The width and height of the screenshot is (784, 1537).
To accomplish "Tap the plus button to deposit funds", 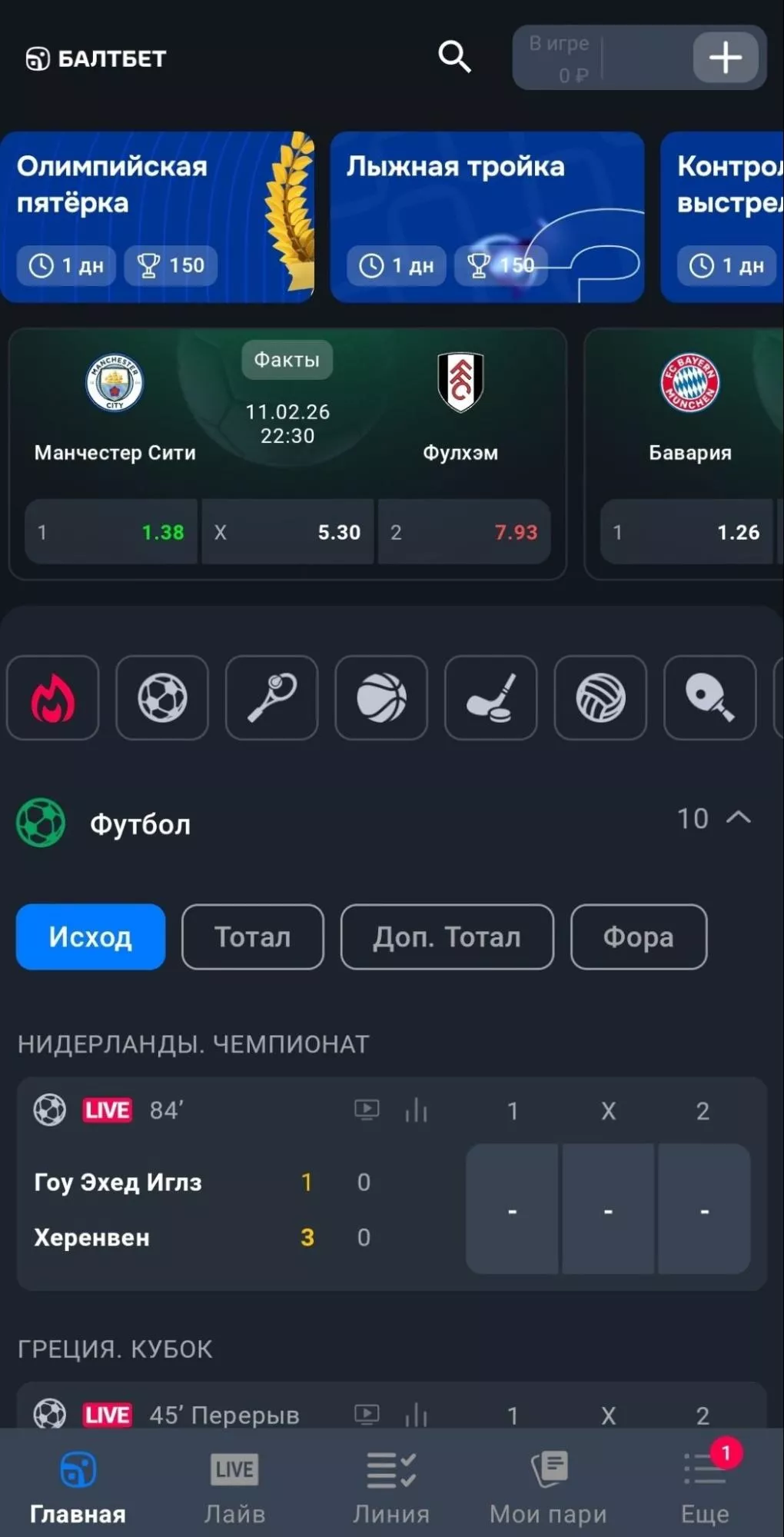I will coord(725,58).
